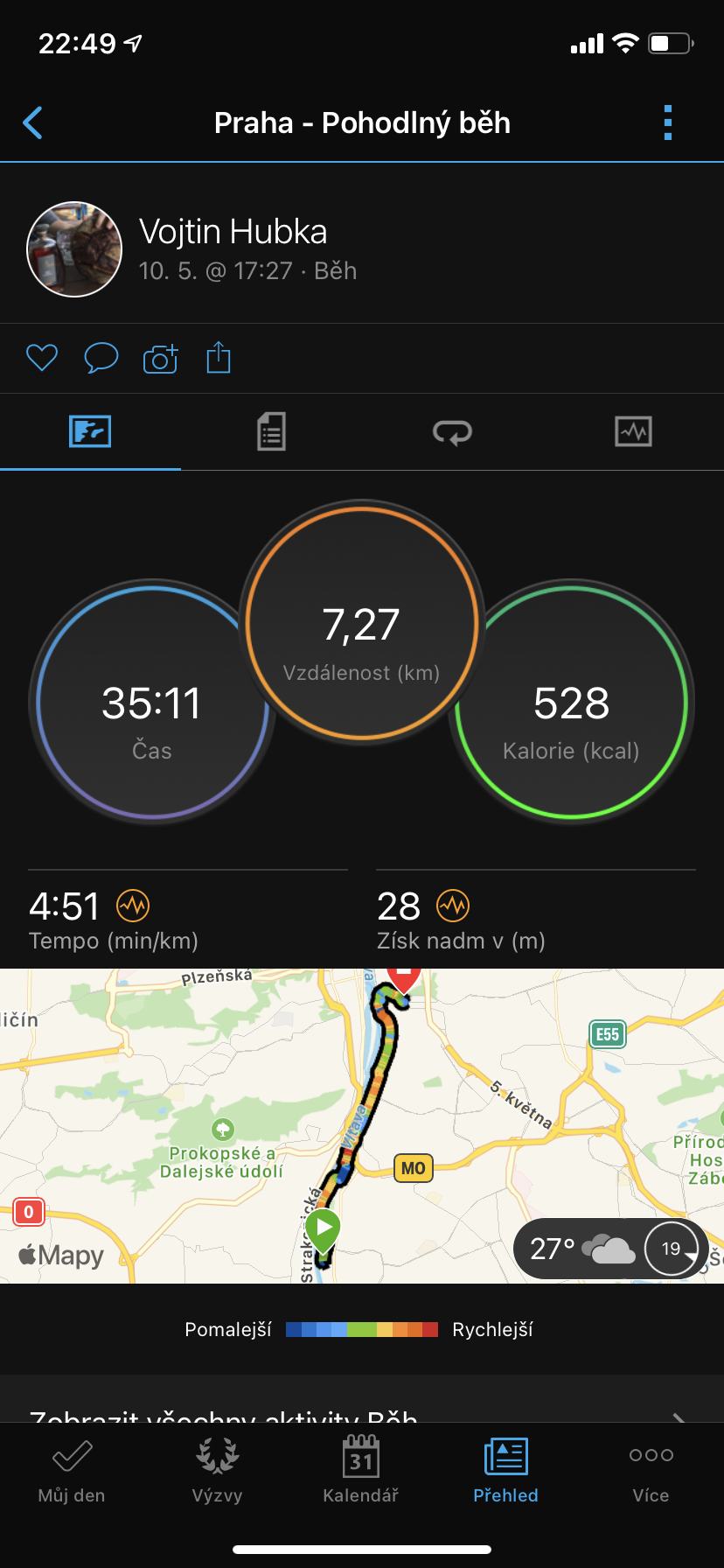The width and height of the screenshot is (724, 1568).
Task: Open the three-dot overflow menu
Action: tap(668, 123)
